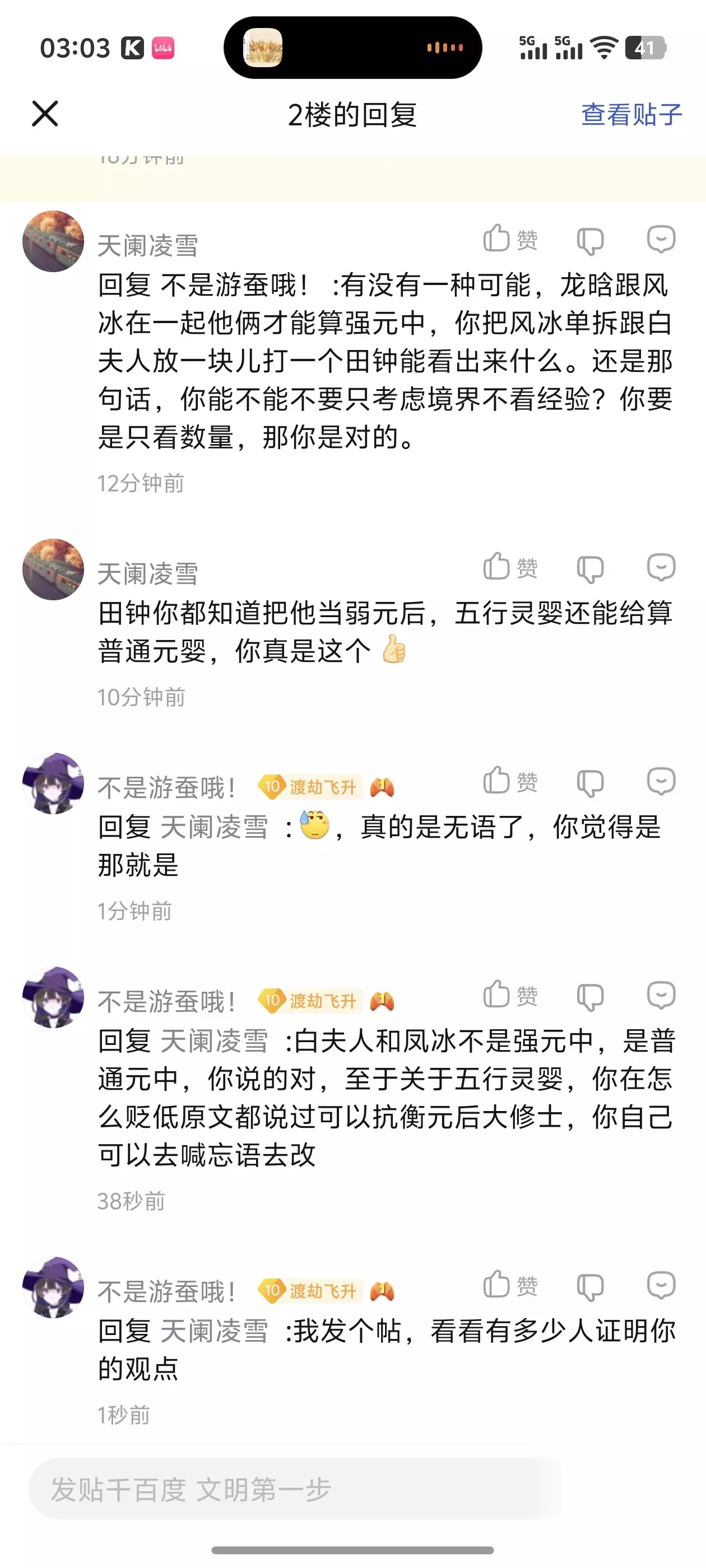Dislike the reply posted 12分钟前
Viewport: 706px width, 1568px height.
point(590,240)
